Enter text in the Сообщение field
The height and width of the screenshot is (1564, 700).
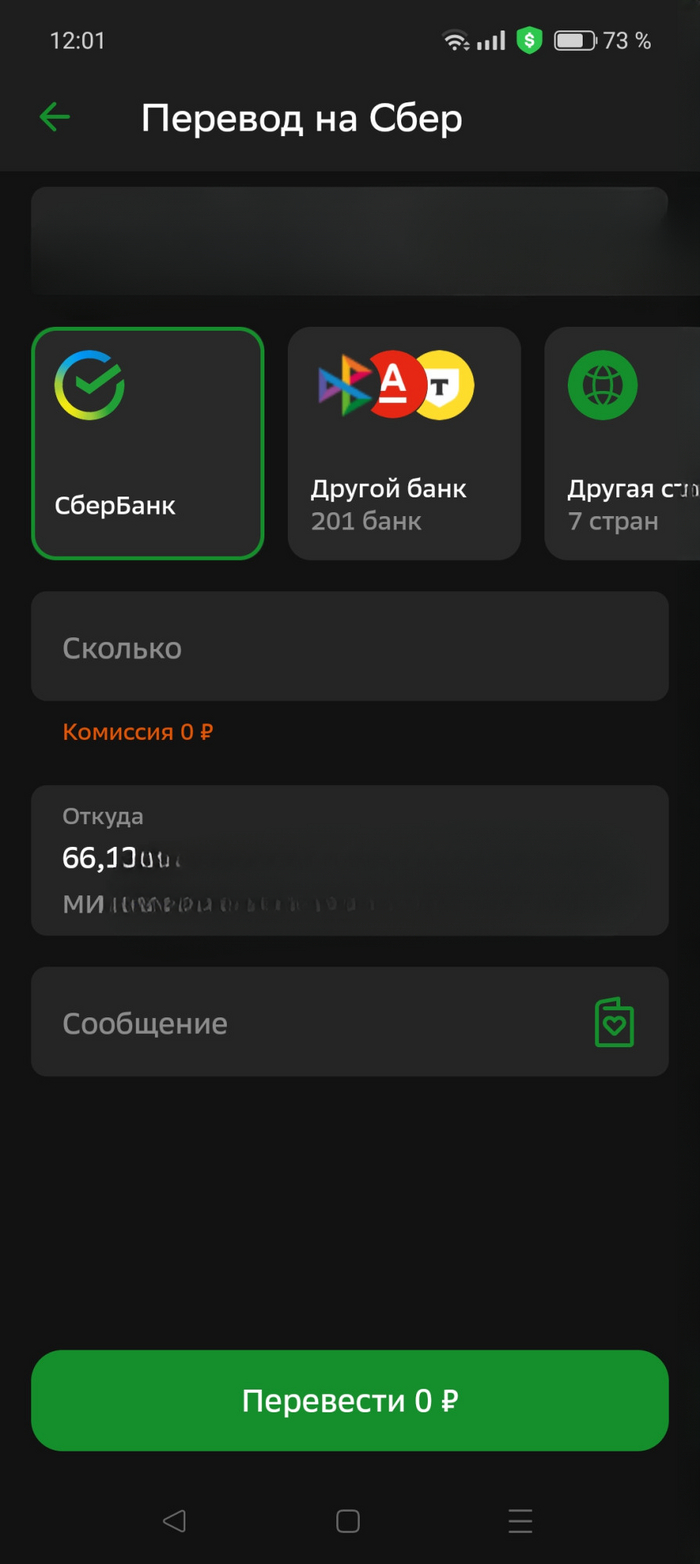[x=300, y=1022]
